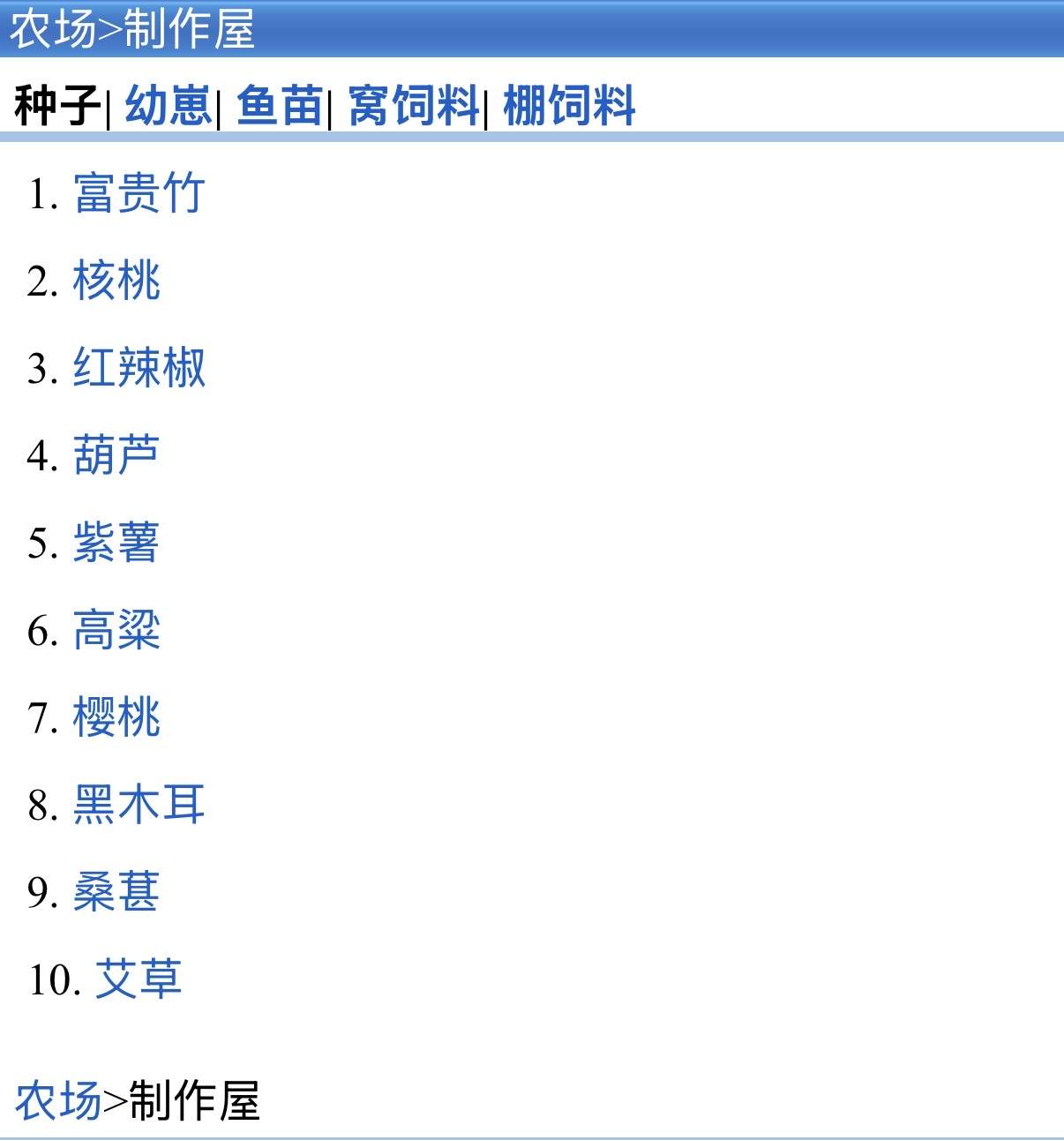Tap the 黑木耳 seed link
Viewport: 1064px width, 1140px height.
(139, 805)
